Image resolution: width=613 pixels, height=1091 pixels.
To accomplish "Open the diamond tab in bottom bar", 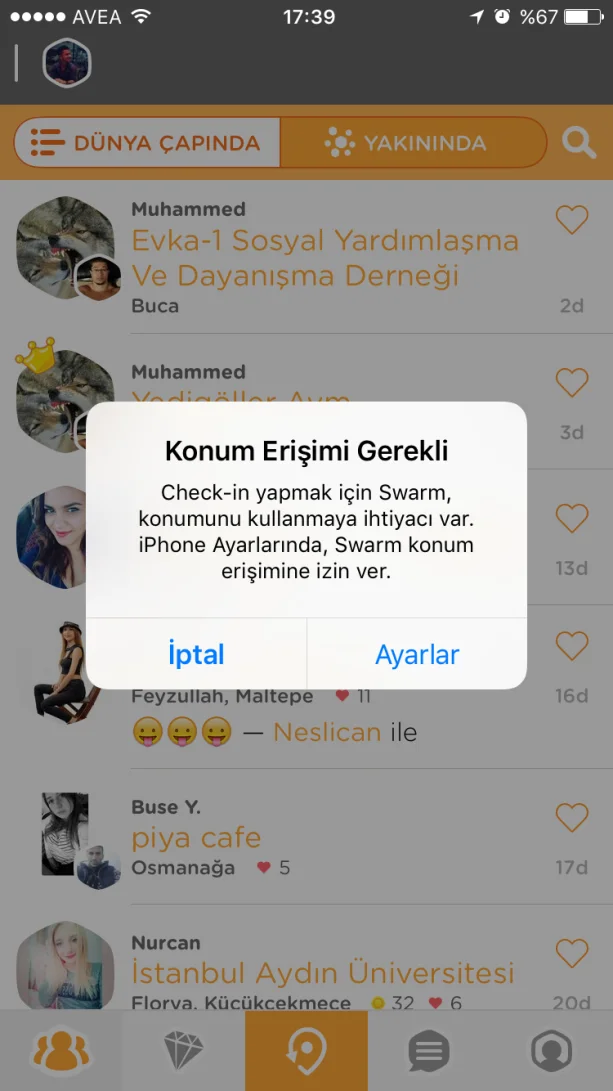I will click(184, 1051).
